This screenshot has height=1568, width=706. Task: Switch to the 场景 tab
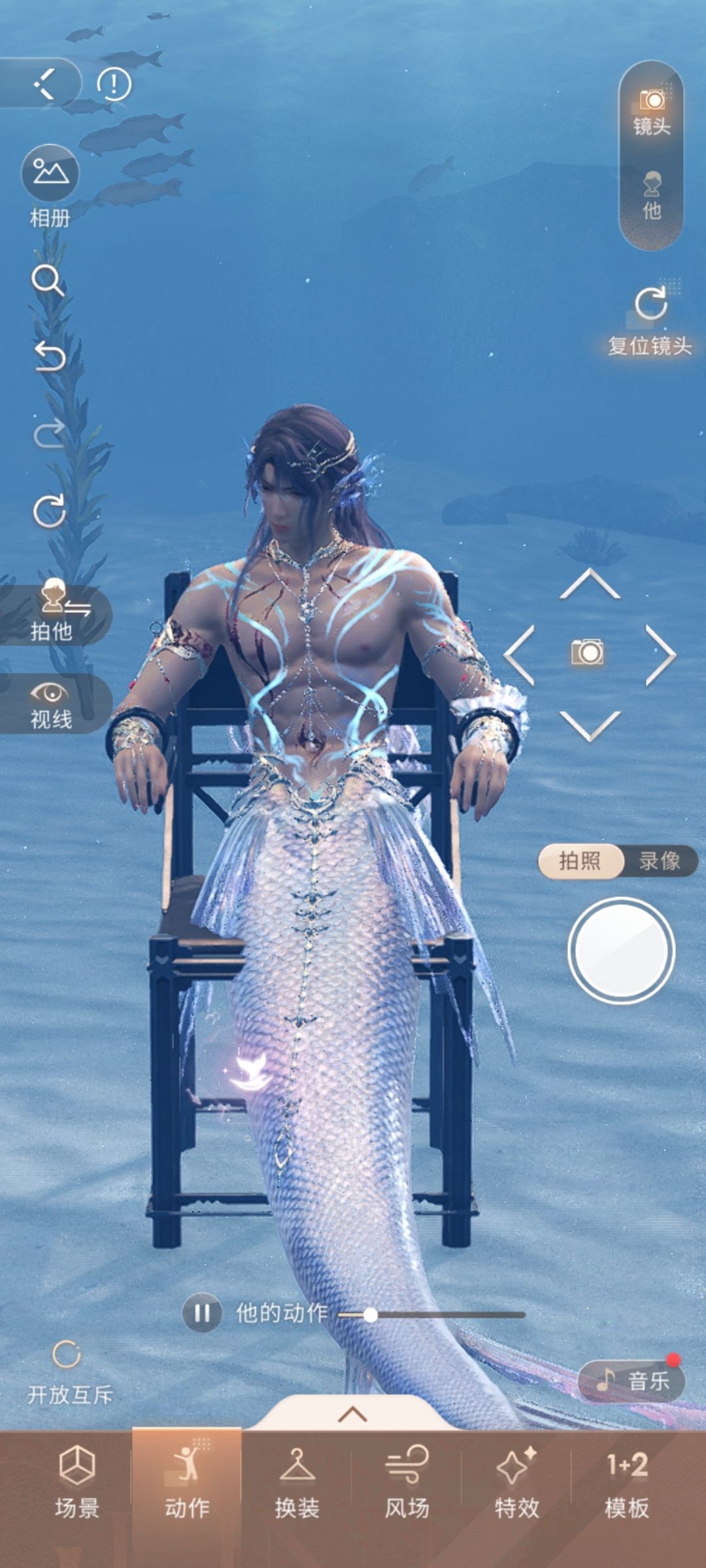[x=77, y=1482]
